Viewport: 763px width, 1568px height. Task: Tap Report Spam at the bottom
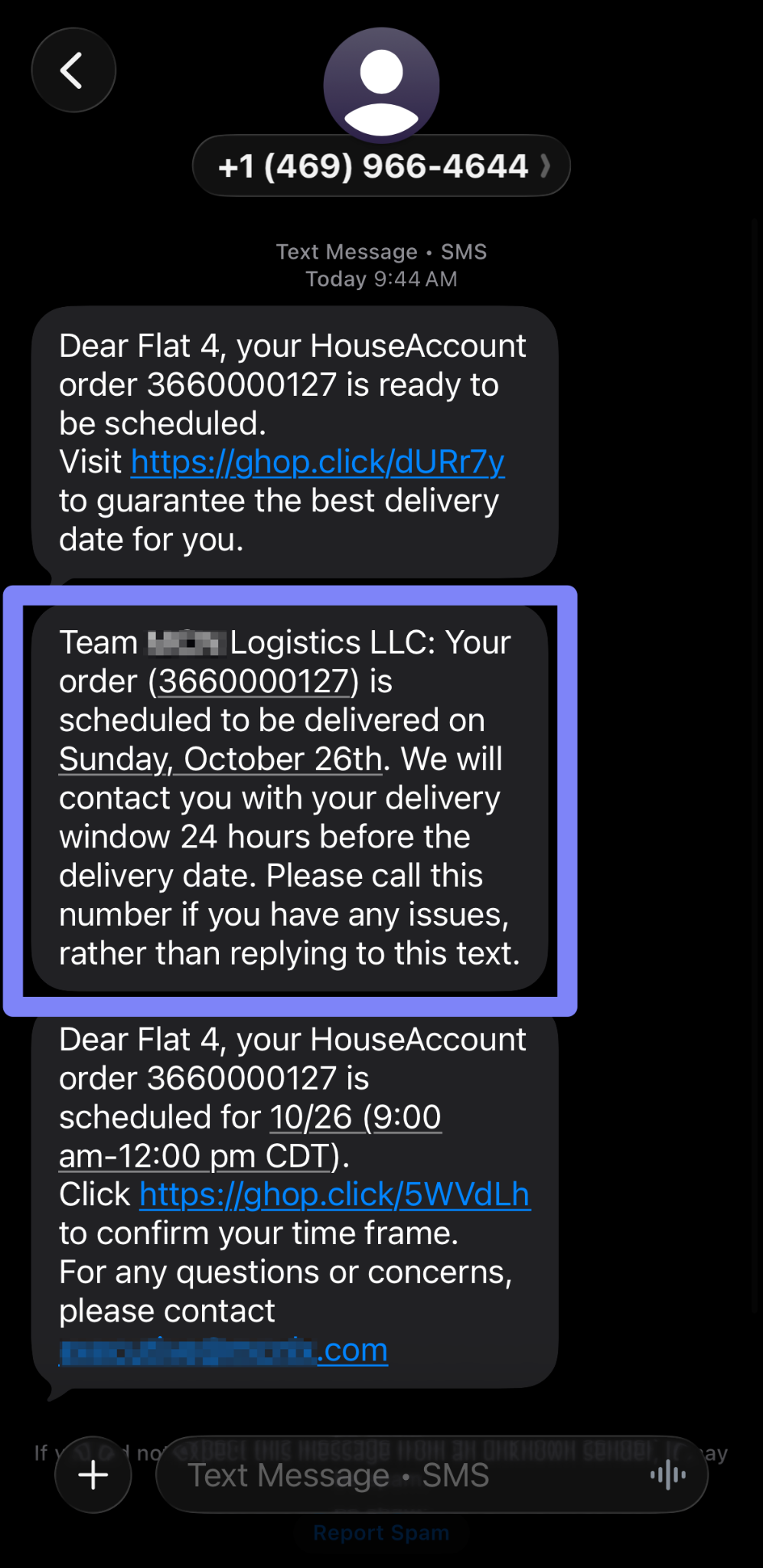380,1531
